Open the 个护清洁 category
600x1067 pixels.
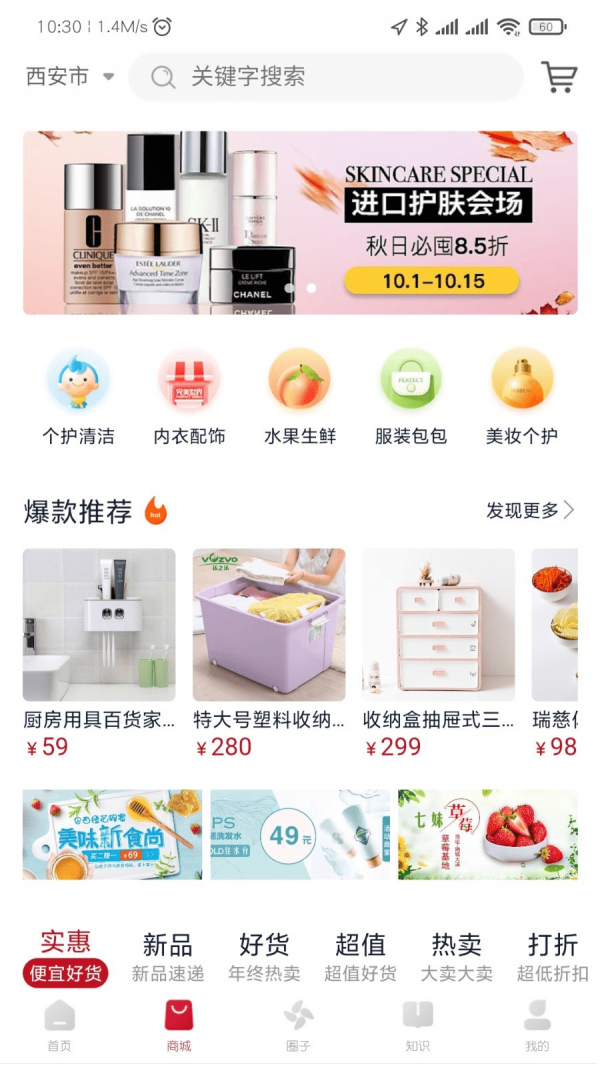(78, 397)
